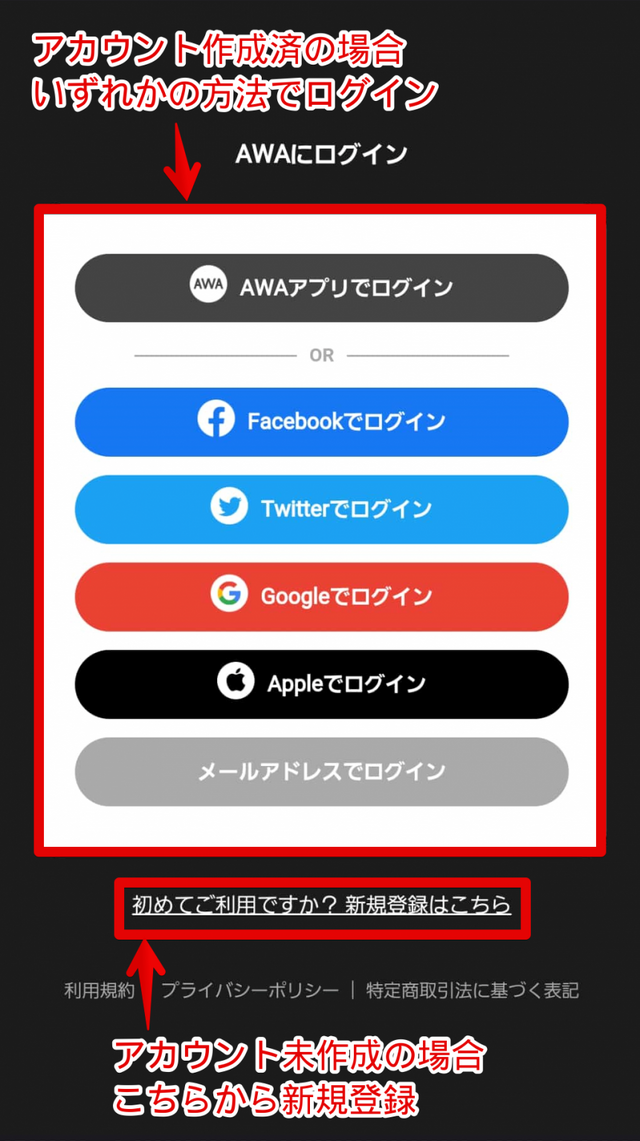
Task: View プライバシーポリシー page
Action: click(x=250, y=991)
